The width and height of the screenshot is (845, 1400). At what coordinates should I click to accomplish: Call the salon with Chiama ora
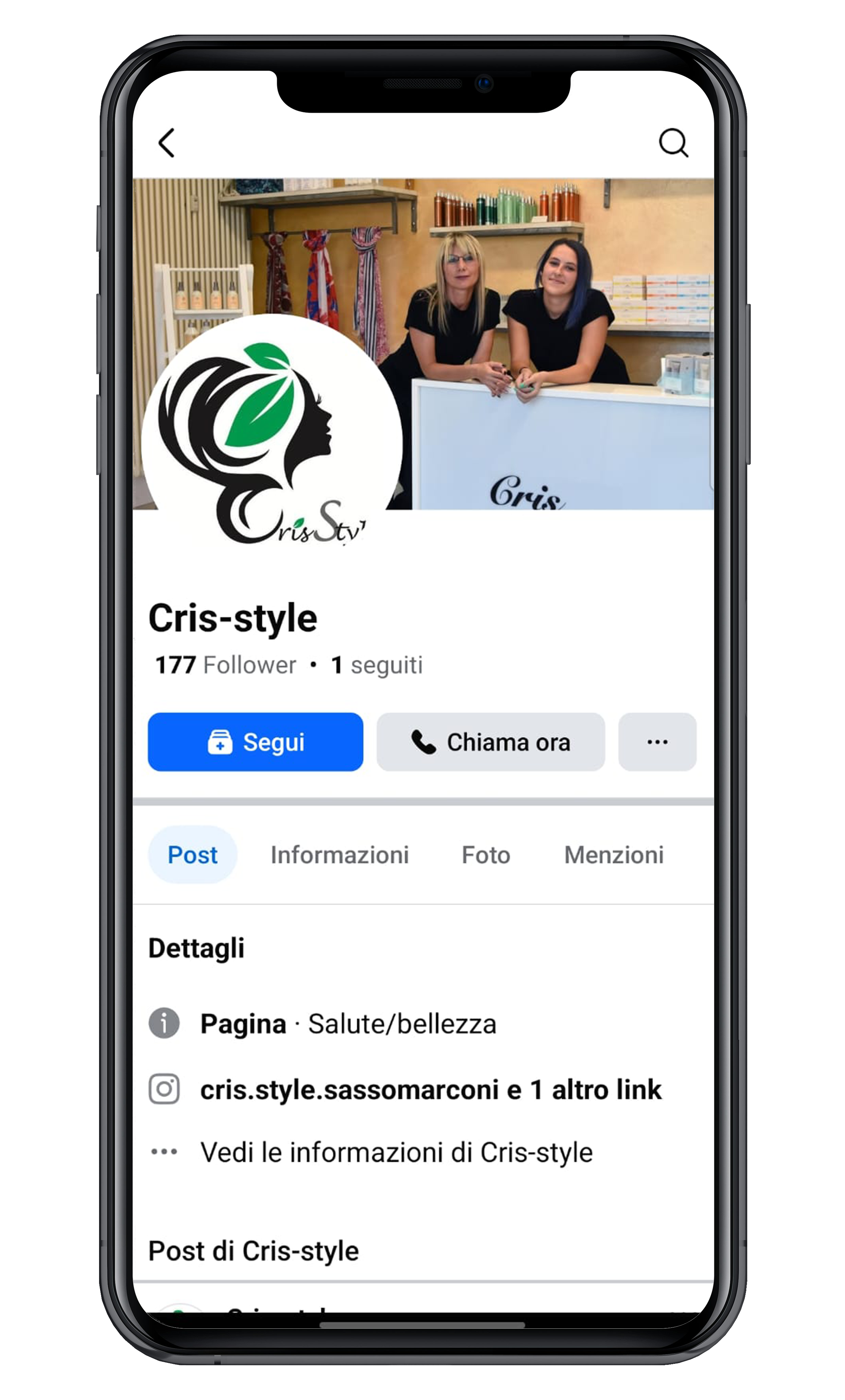click(x=490, y=742)
